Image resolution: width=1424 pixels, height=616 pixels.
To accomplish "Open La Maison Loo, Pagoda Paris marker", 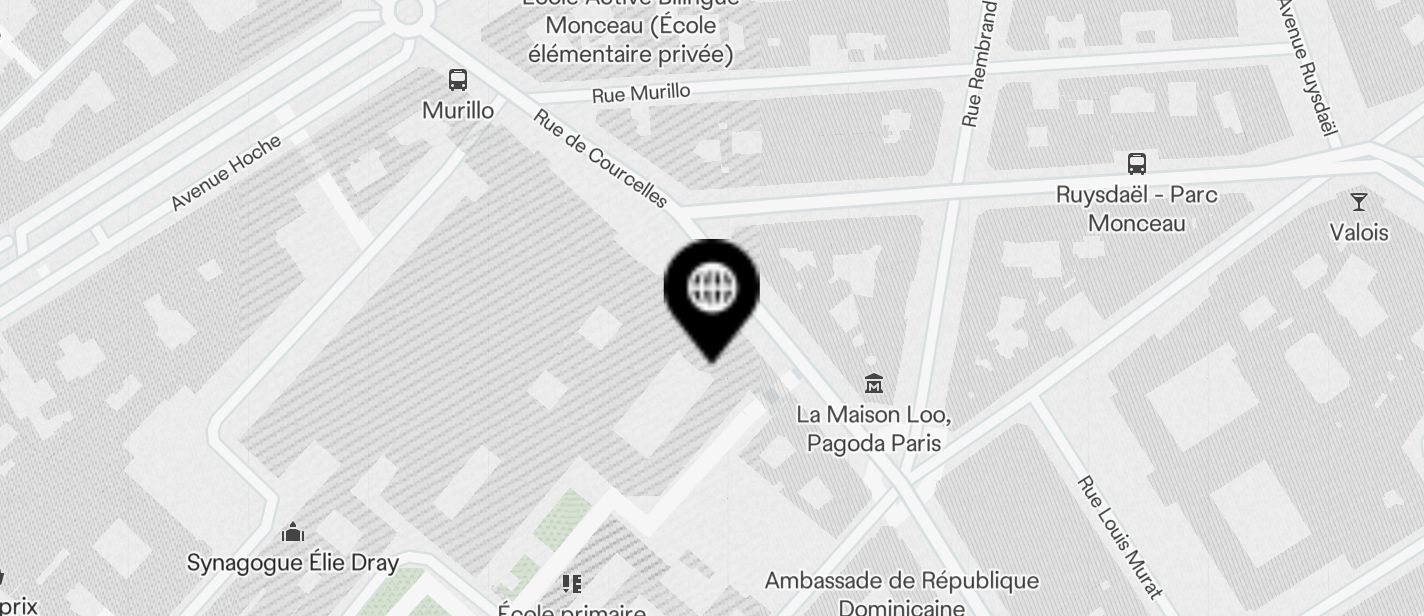I will pos(874,383).
